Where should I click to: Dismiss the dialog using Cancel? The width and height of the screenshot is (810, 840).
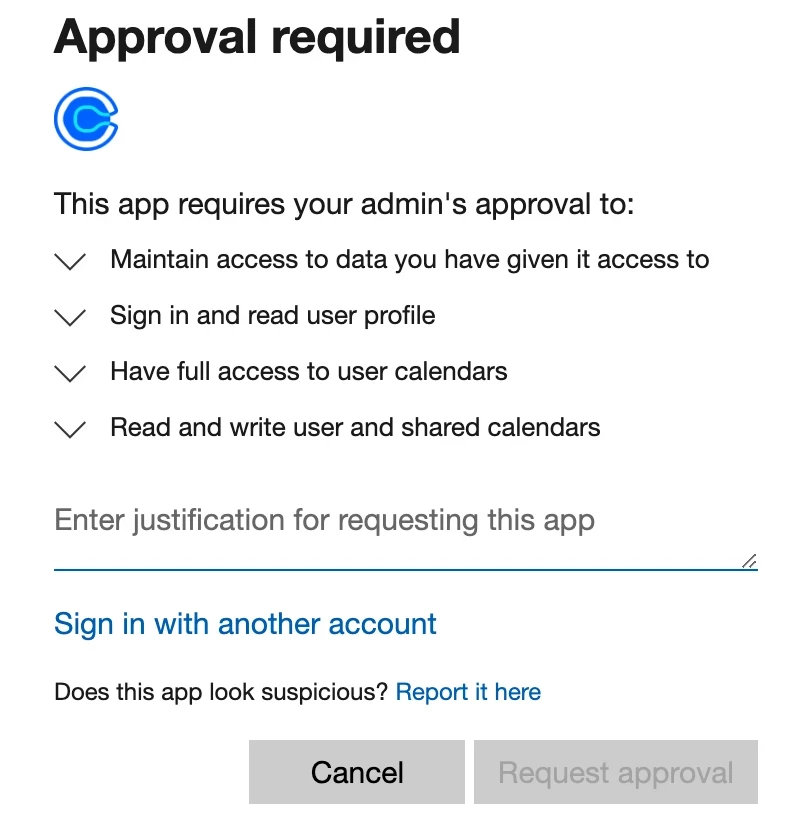[x=357, y=771]
